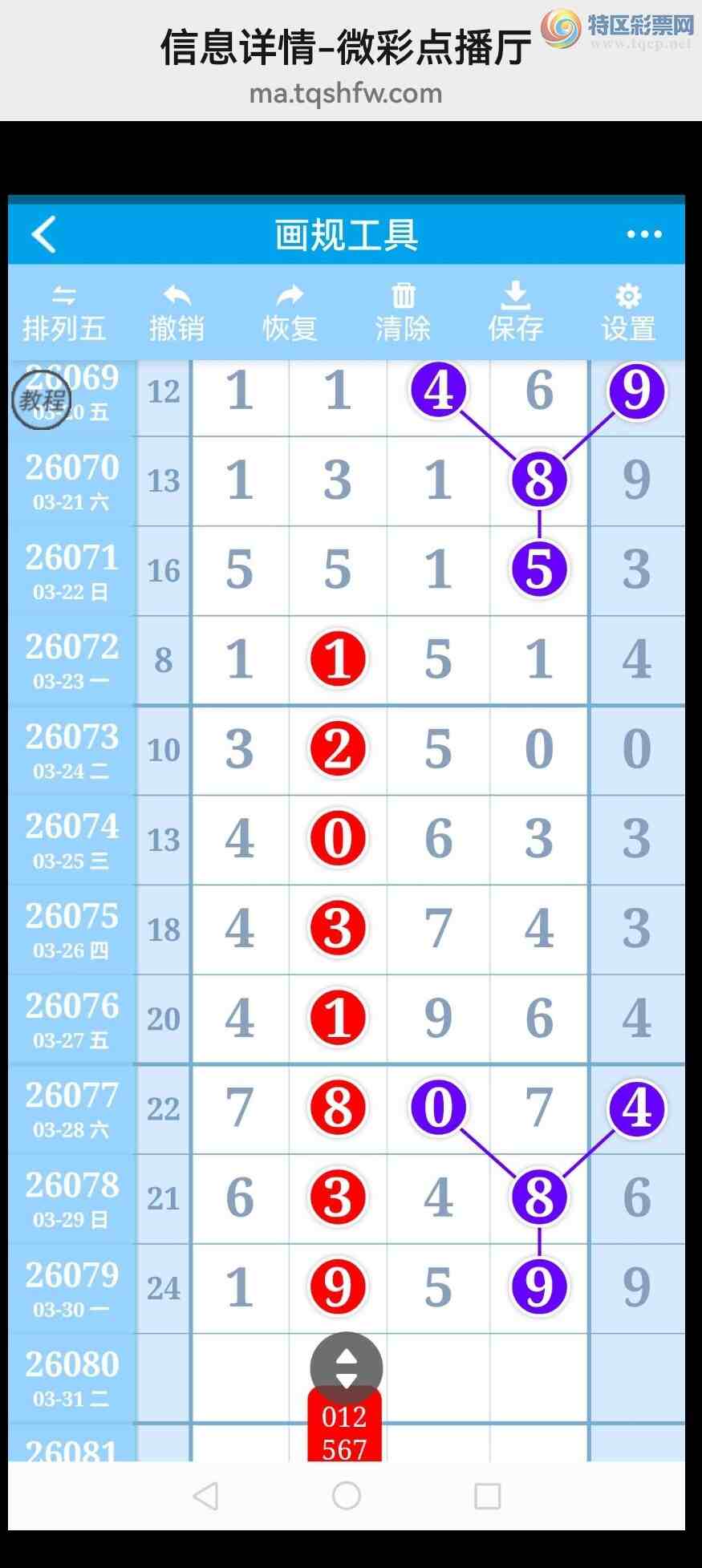Image resolution: width=702 pixels, height=1568 pixels.
Task: Undo the last mark with 撤销
Action: [177, 314]
